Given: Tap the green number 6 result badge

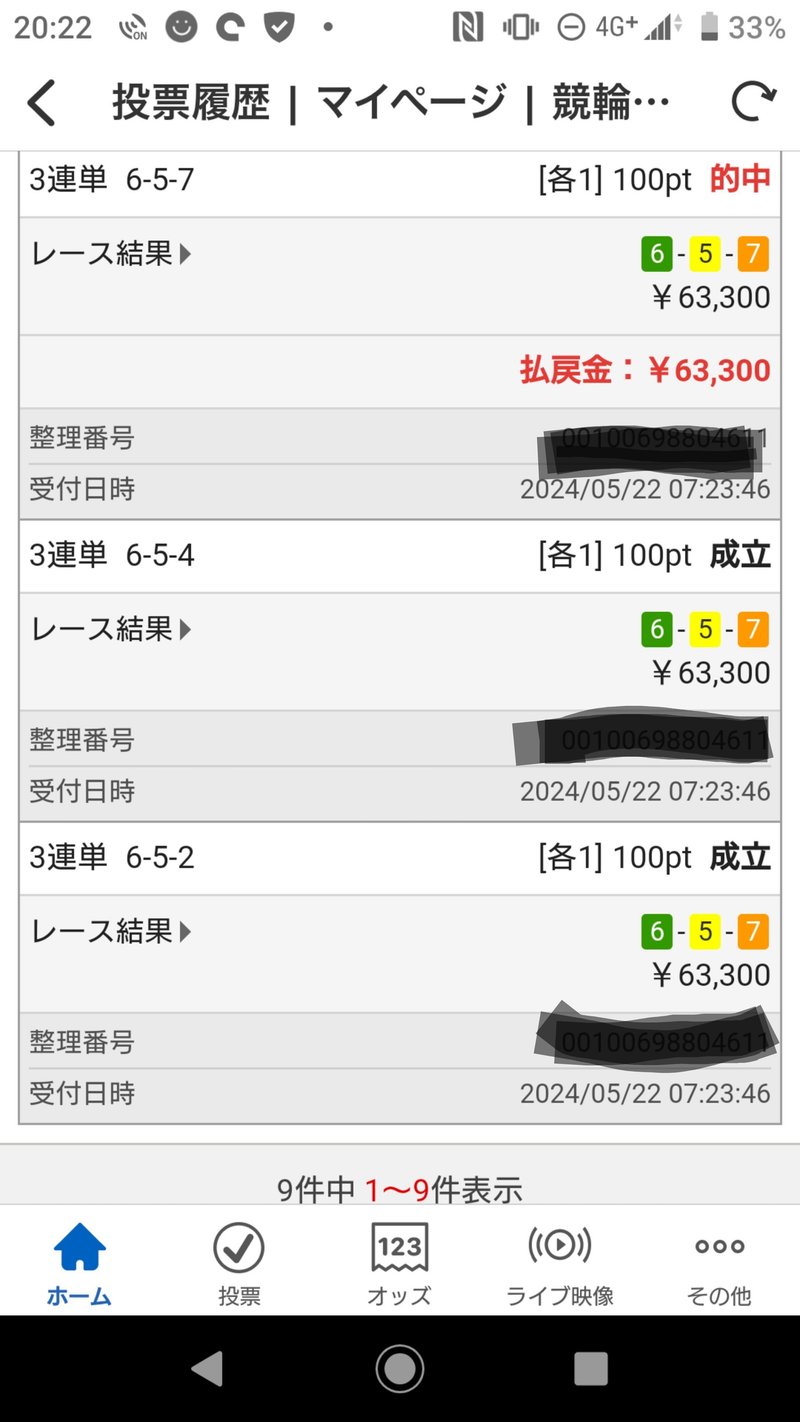Looking at the screenshot, I should click(657, 254).
